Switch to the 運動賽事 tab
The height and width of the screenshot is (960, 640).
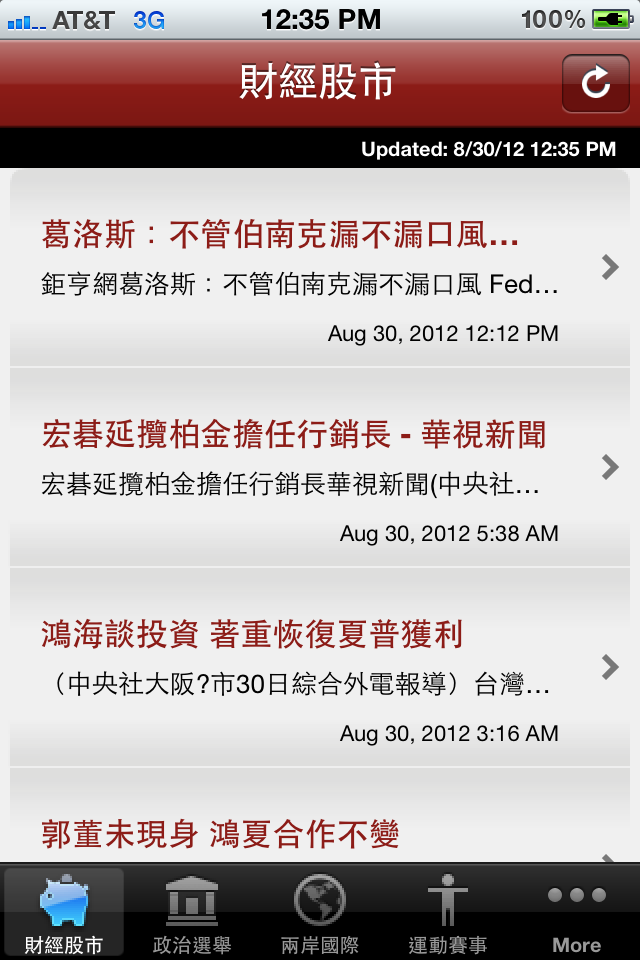click(x=448, y=912)
